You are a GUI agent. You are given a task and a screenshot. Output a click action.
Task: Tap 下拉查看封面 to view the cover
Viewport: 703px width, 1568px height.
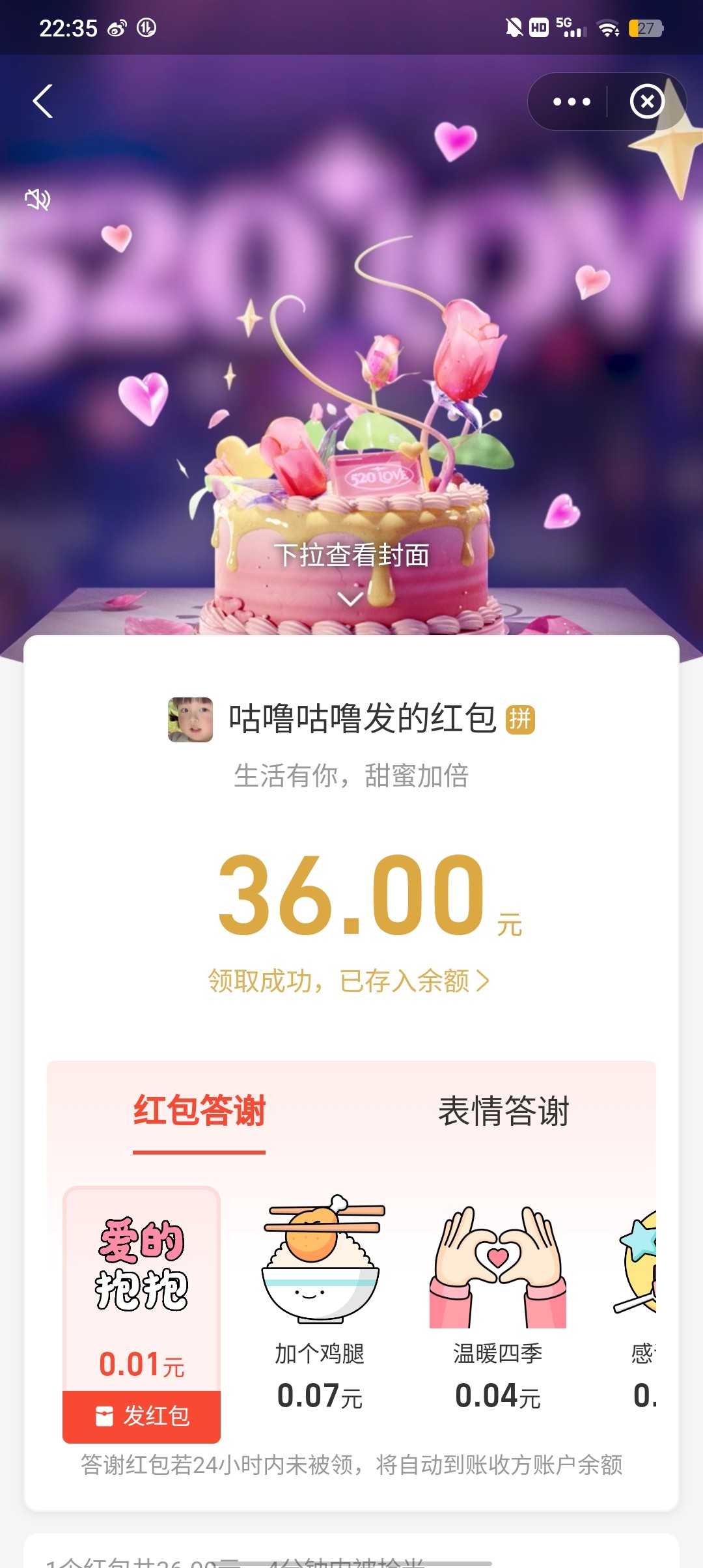(x=351, y=555)
